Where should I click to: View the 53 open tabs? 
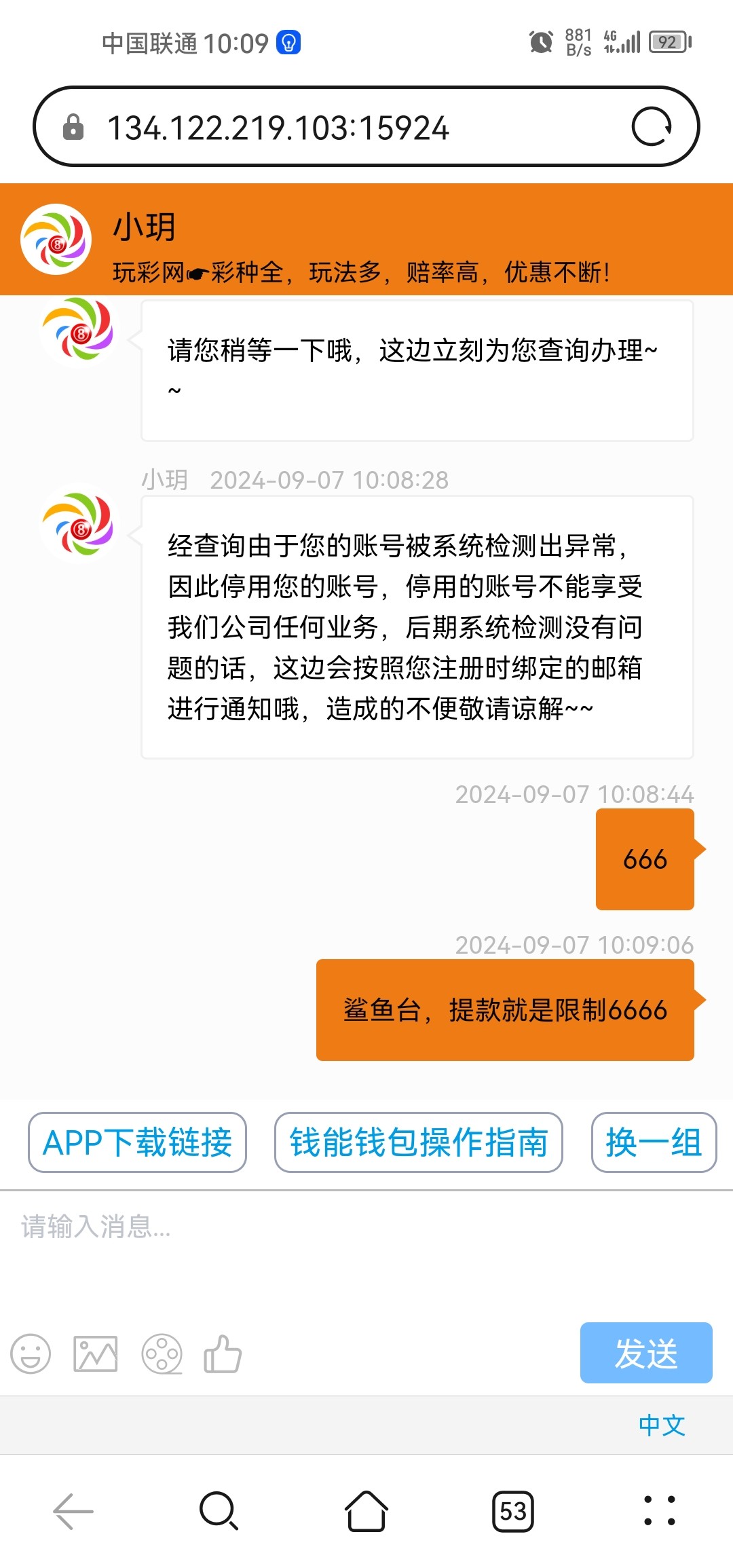pyautogui.click(x=512, y=1511)
